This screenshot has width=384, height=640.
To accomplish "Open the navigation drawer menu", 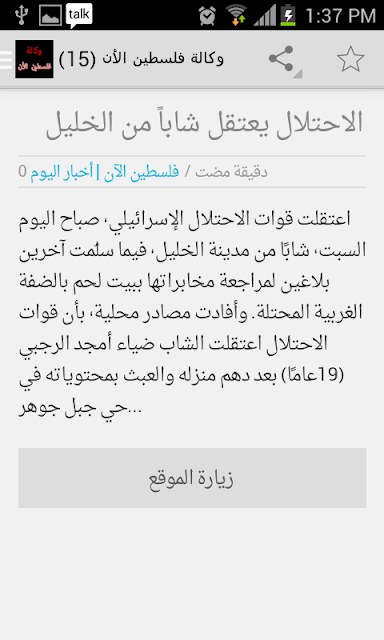I will tap(6, 60).
